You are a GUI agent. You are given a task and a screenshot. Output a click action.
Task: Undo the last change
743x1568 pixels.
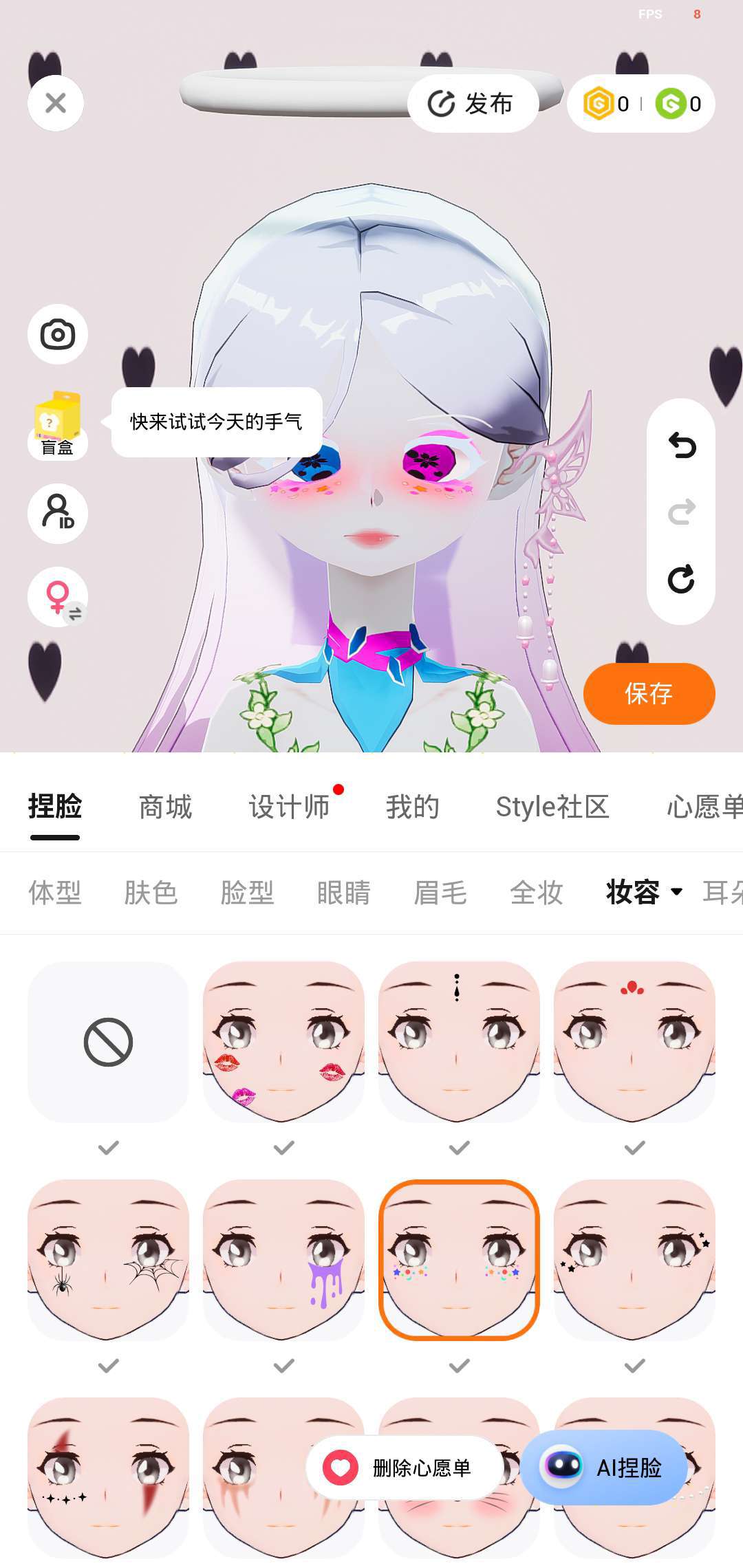coord(681,446)
